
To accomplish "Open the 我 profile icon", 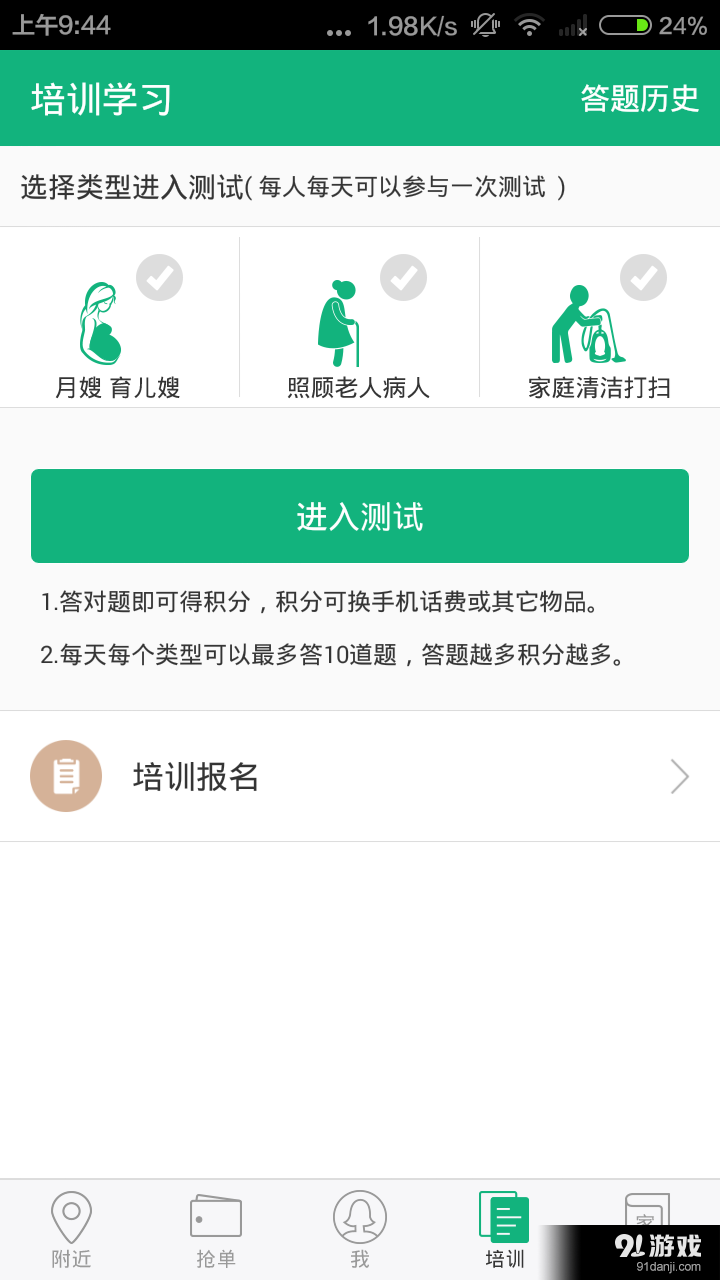I will pos(360,1213).
